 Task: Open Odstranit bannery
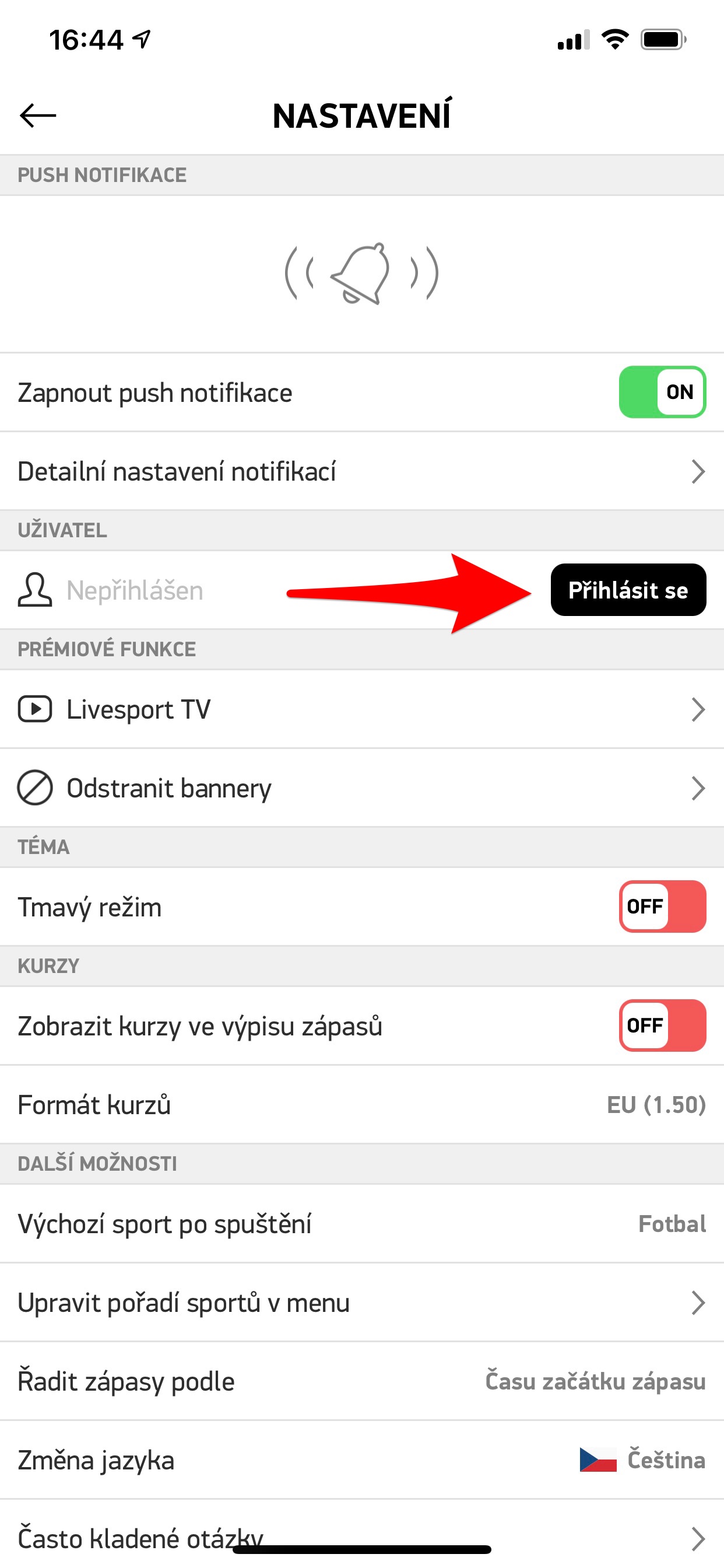pyautogui.click(x=361, y=788)
